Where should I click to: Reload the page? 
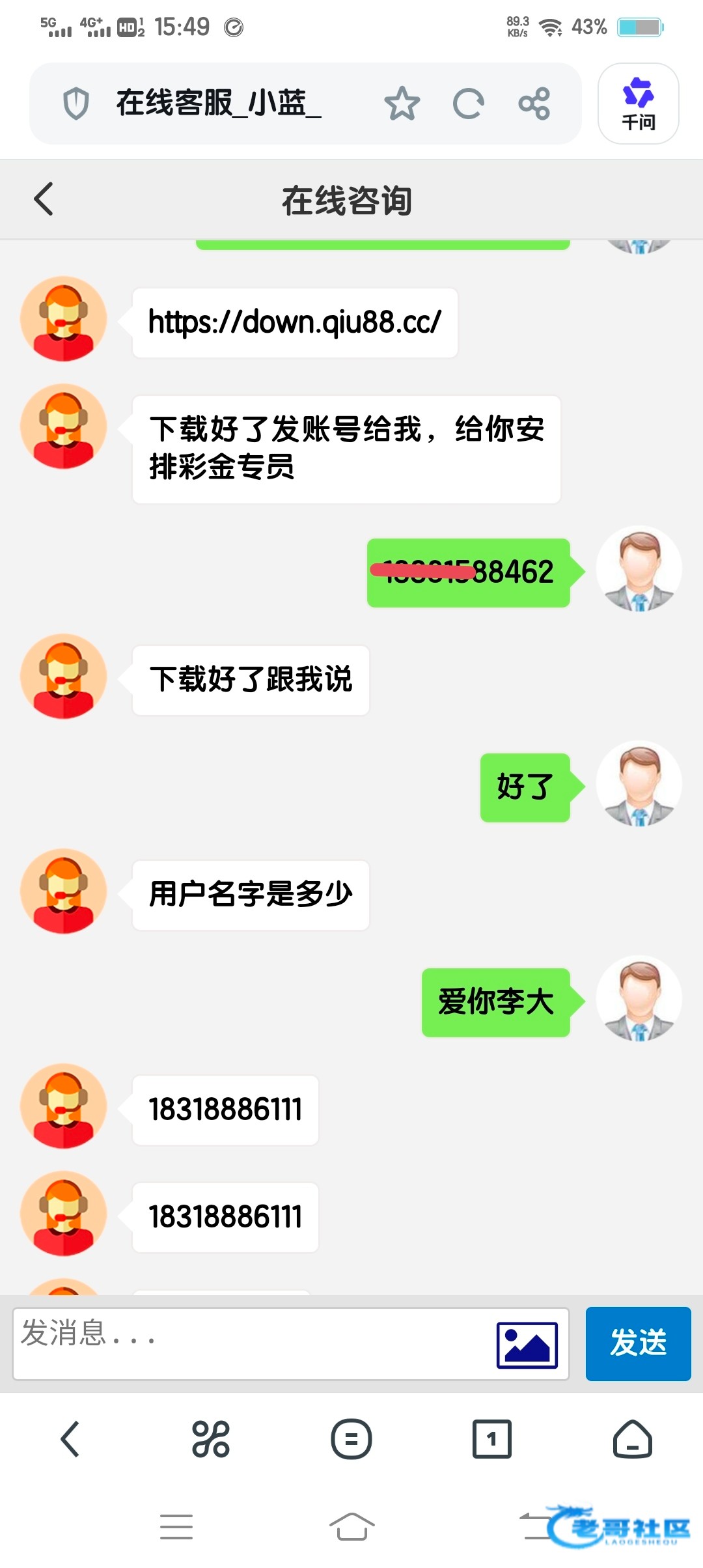(x=468, y=104)
